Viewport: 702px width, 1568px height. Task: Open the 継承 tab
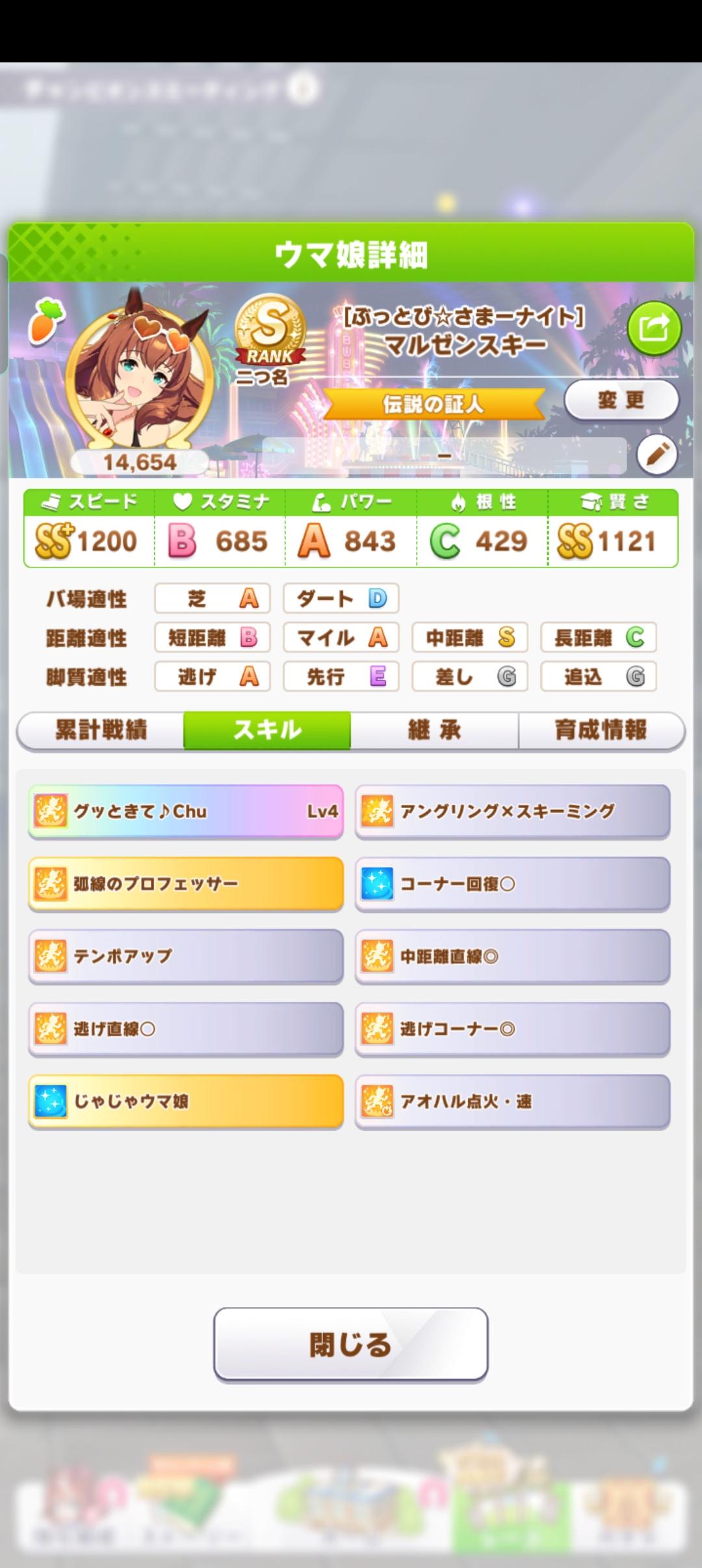point(434,730)
